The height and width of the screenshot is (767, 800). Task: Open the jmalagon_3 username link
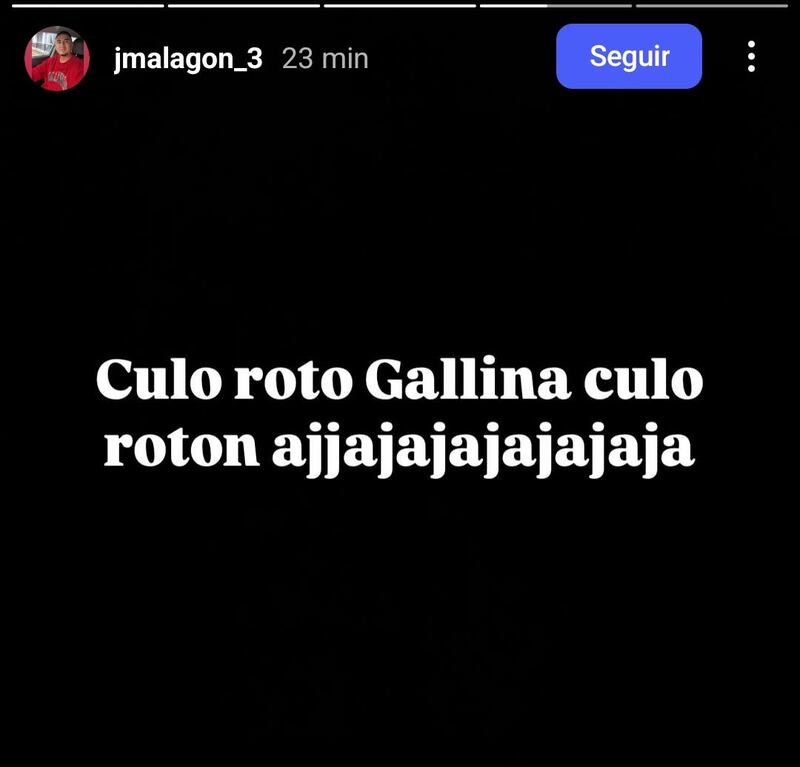coord(189,59)
